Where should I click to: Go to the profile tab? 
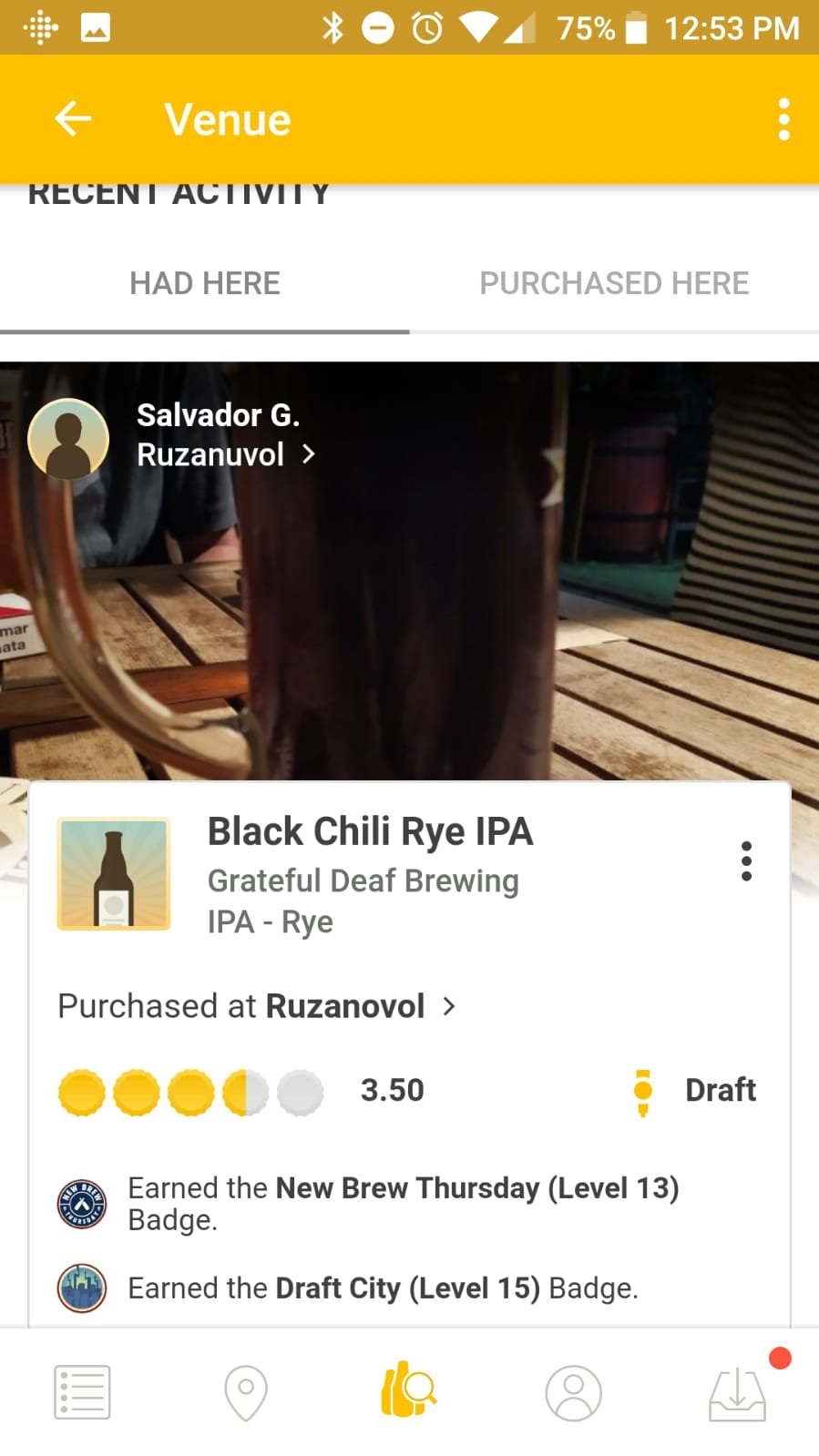(x=573, y=1392)
